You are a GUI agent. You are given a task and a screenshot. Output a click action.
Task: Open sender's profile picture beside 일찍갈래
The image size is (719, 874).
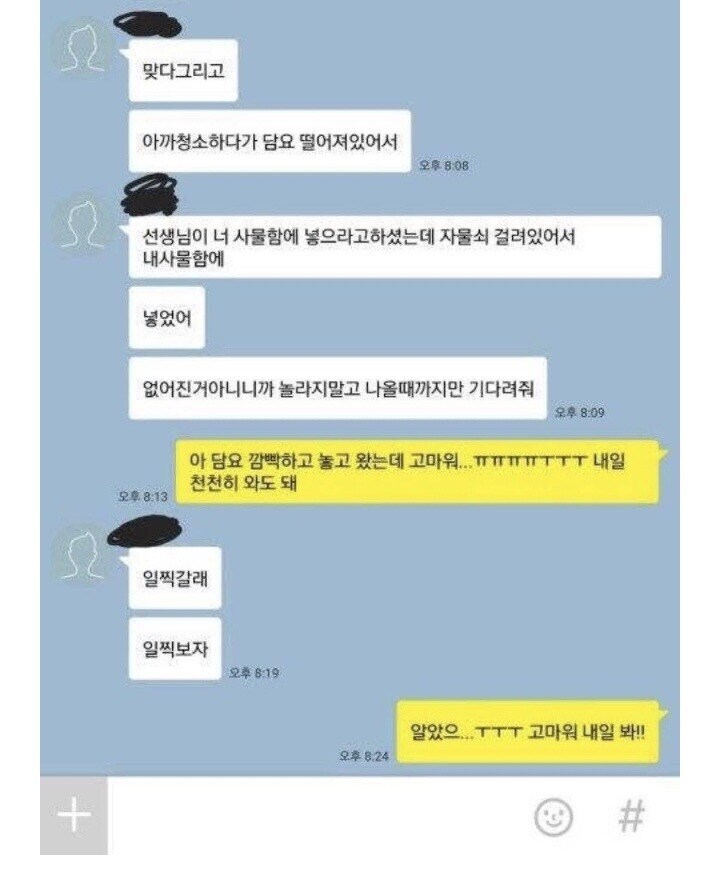coord(82,557)
